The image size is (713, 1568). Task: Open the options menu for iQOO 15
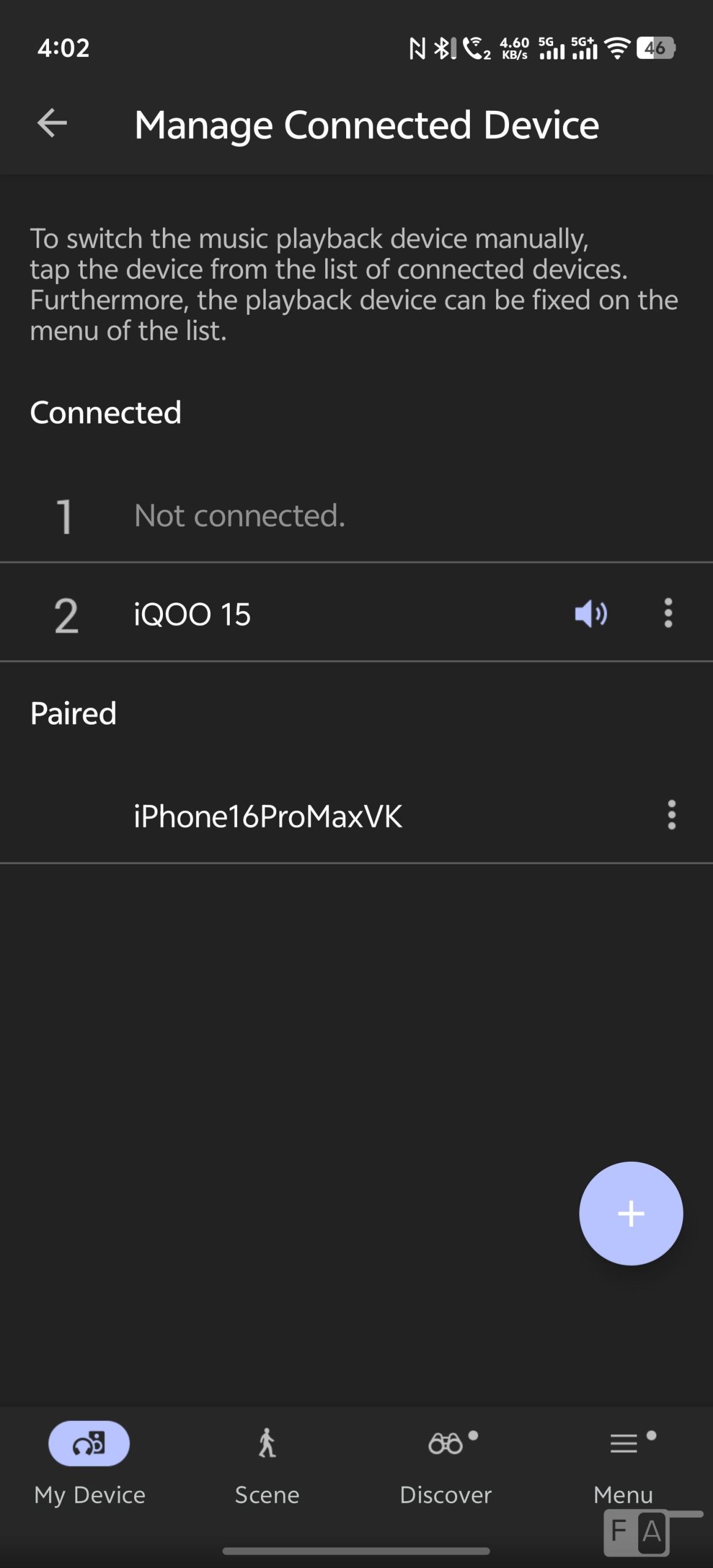(x=668, y=613)
